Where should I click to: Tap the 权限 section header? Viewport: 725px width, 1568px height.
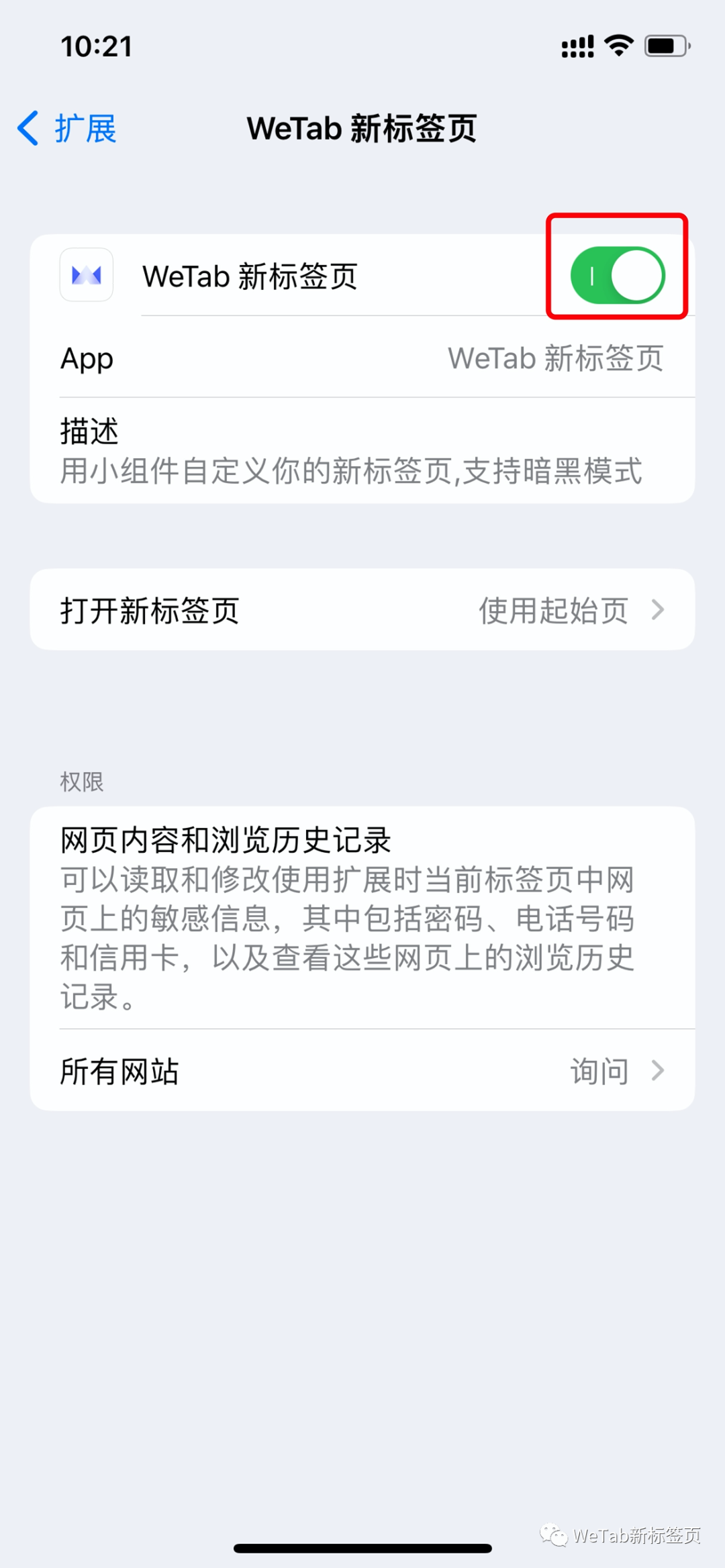point(81,782)
